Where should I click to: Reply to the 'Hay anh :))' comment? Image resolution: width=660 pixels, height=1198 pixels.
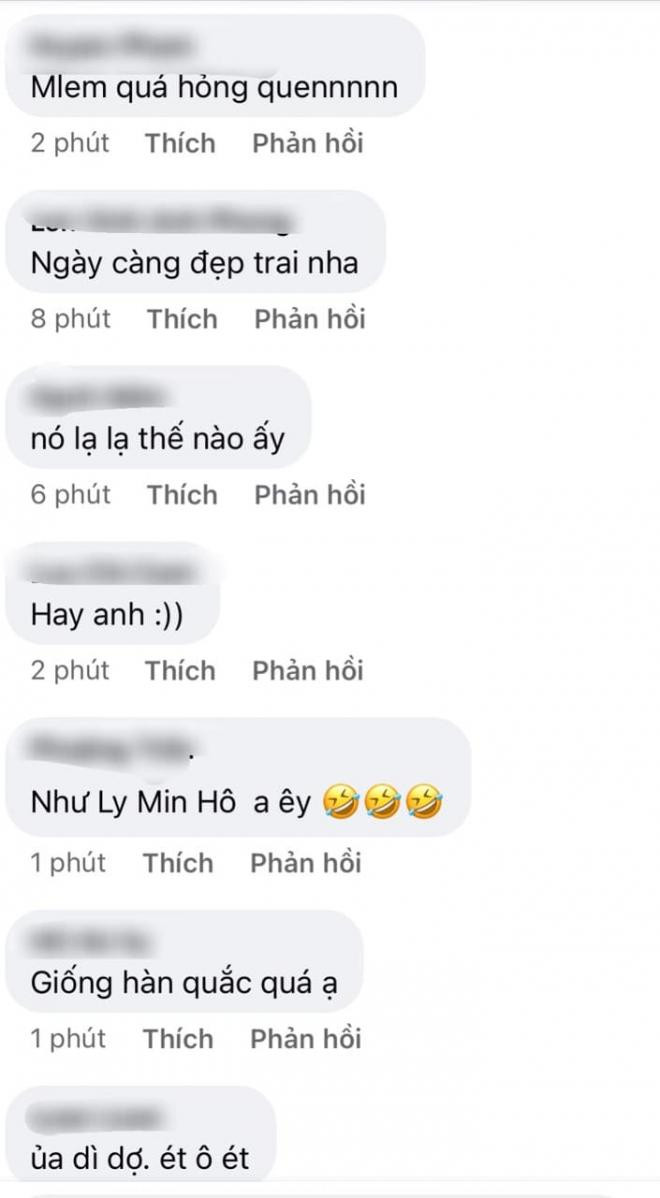pos(308,671)
